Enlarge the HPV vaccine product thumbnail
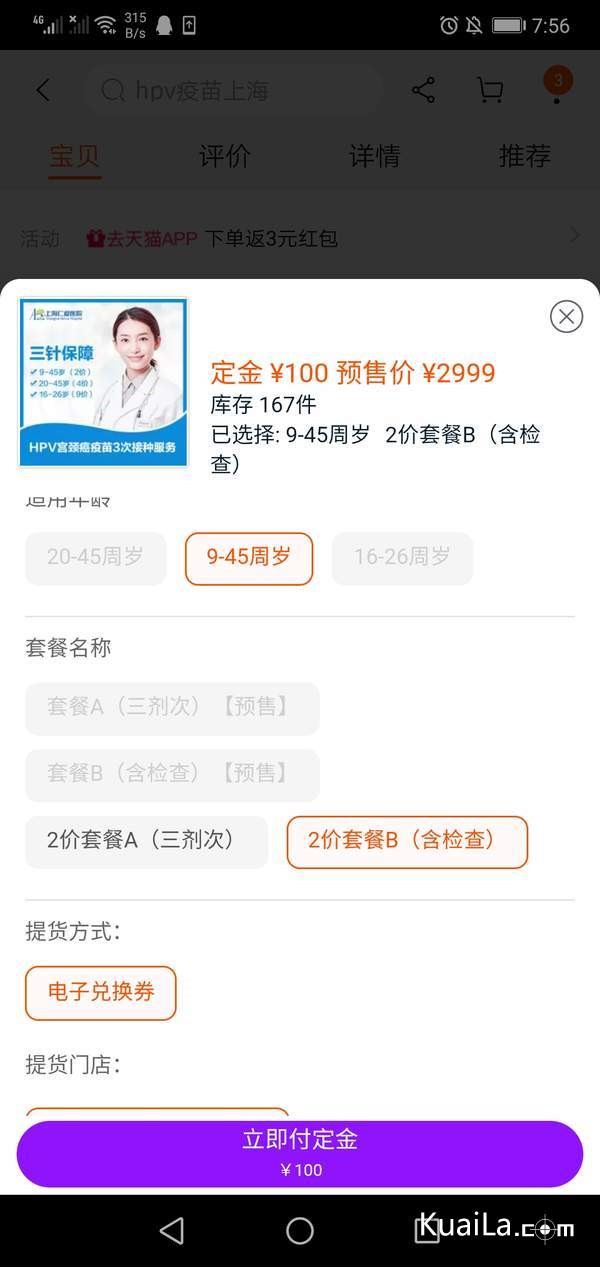 (x=103, y=382)
